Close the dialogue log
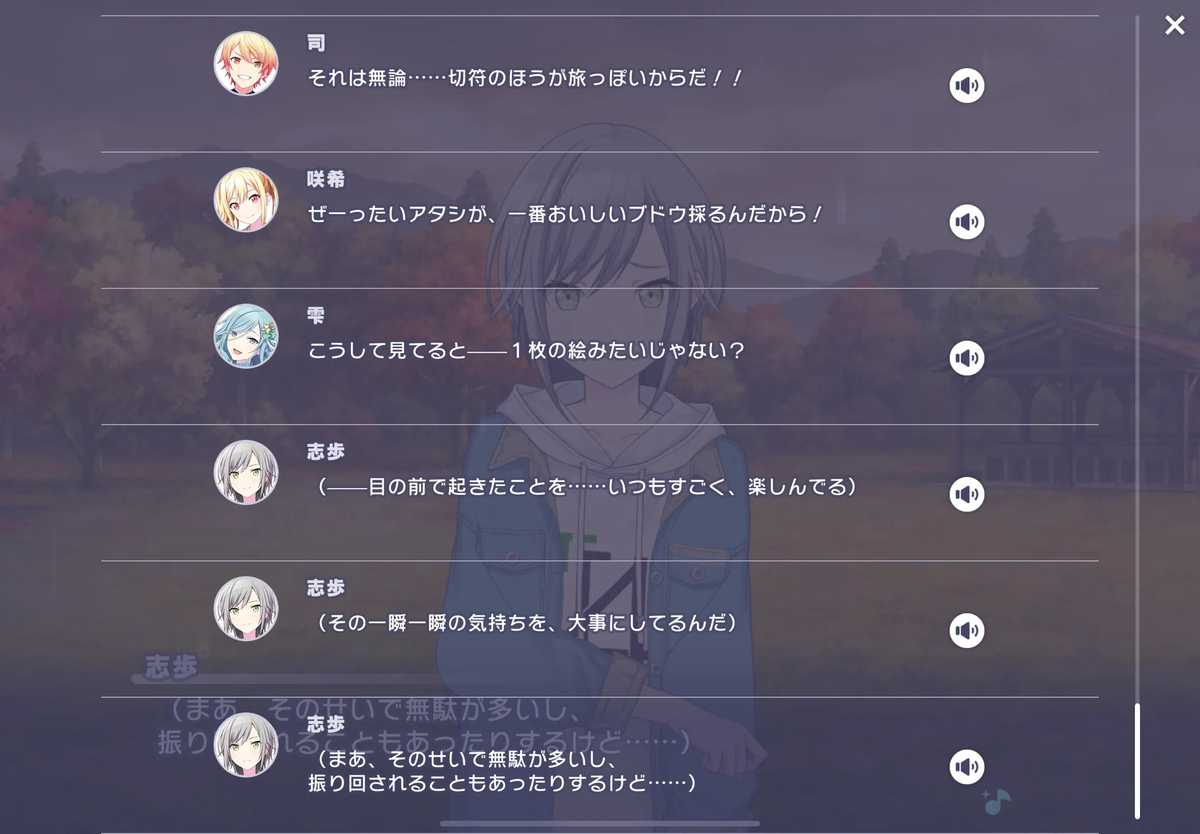The image size is (1200, 834). [1174, 26]
